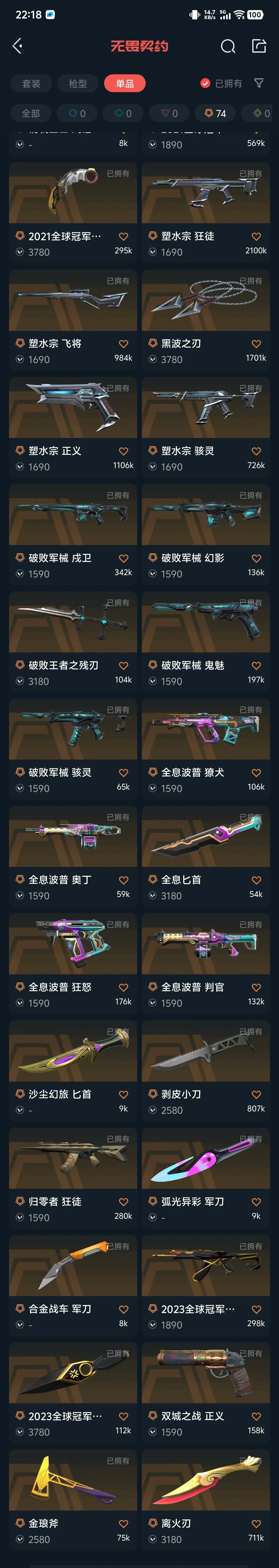Like the 全息匕首 skin
The image size is (279, 1568).
coord(256,880)
